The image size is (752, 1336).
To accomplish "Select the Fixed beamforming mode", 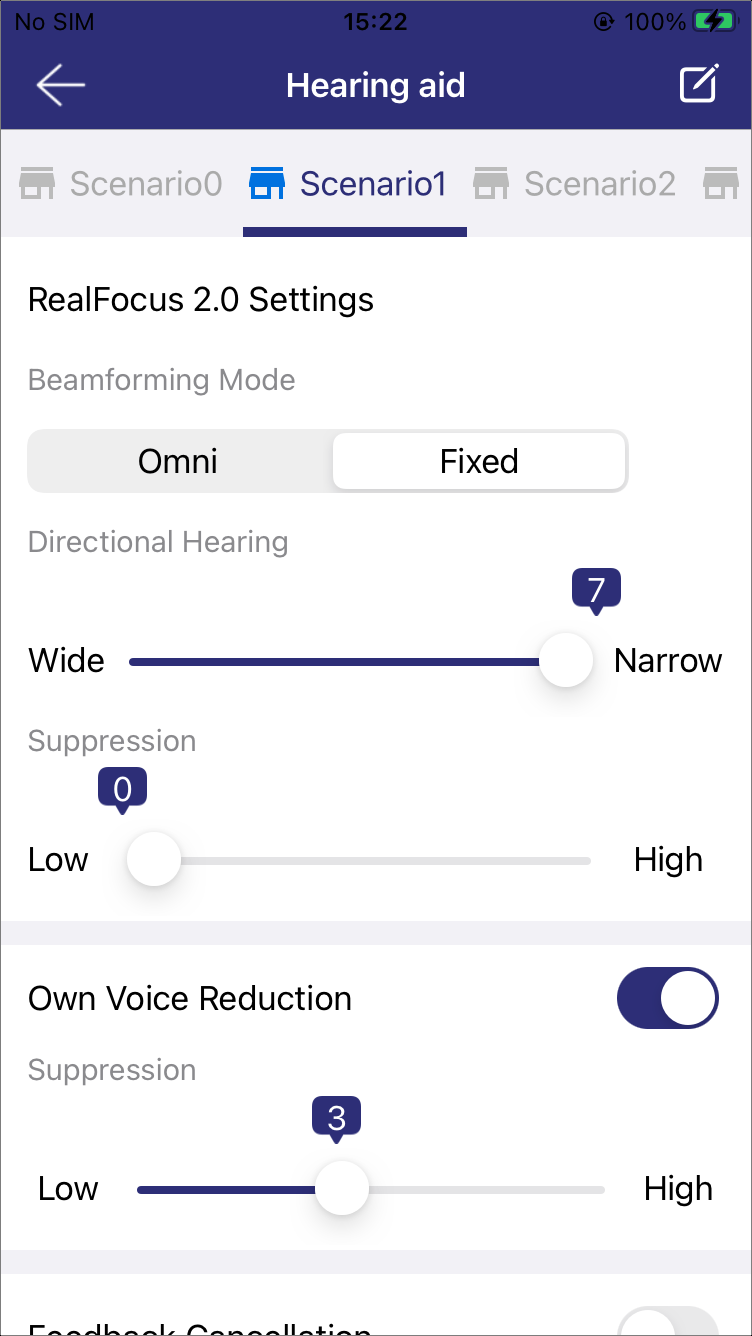I will [479, 461].
